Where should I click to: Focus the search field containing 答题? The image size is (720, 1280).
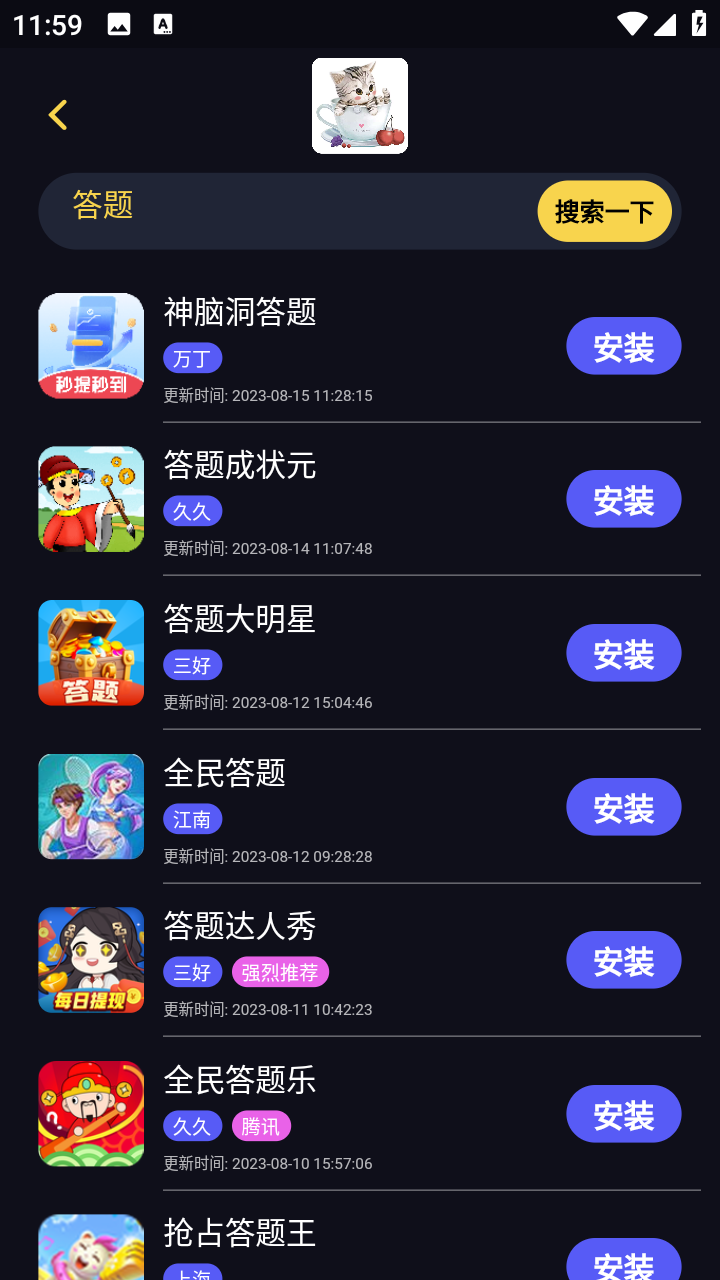(x=290, y=209)
